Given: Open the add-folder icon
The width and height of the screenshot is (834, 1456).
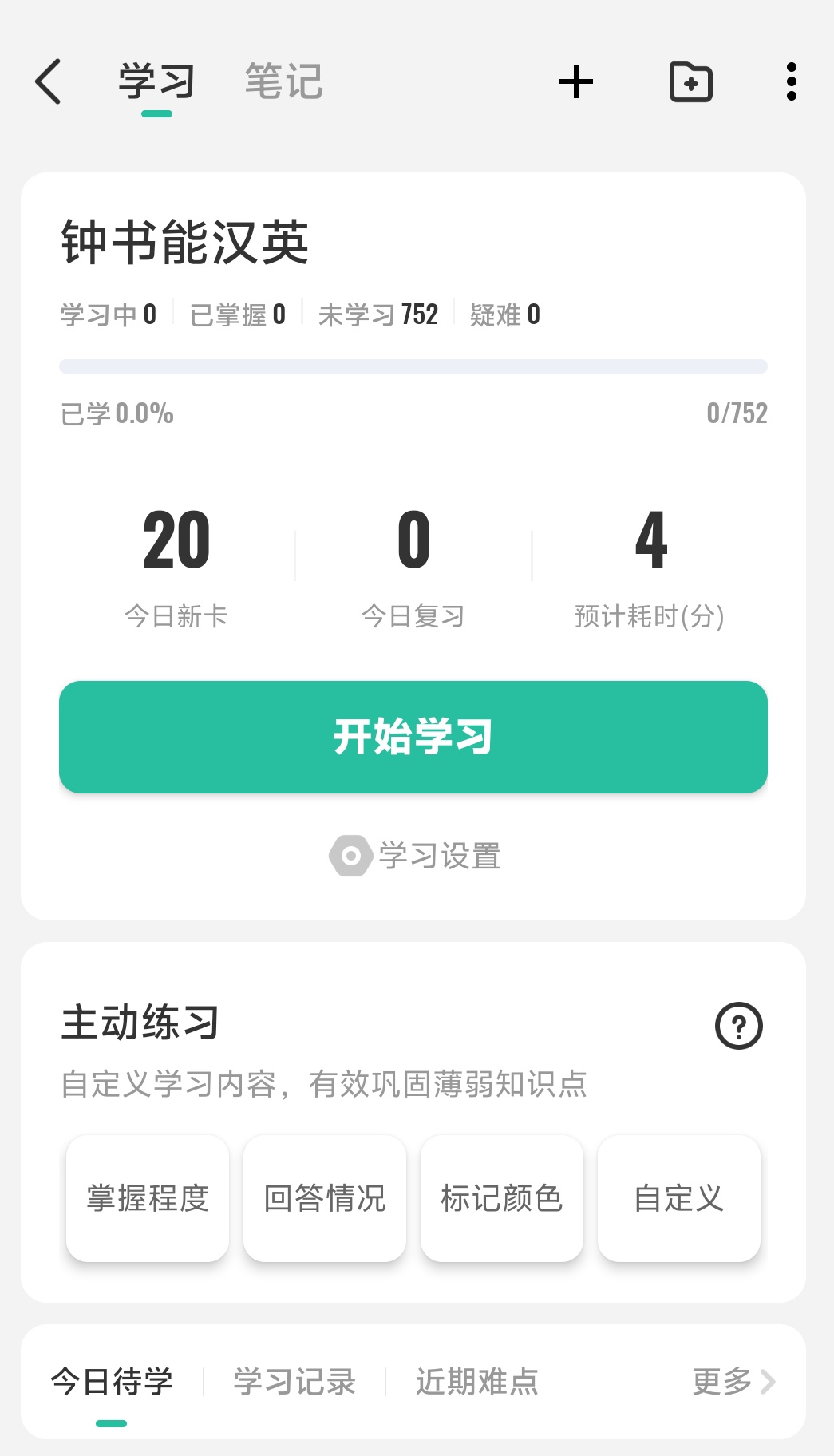Looking at the screenshot, I should click(x=690, y=81).
